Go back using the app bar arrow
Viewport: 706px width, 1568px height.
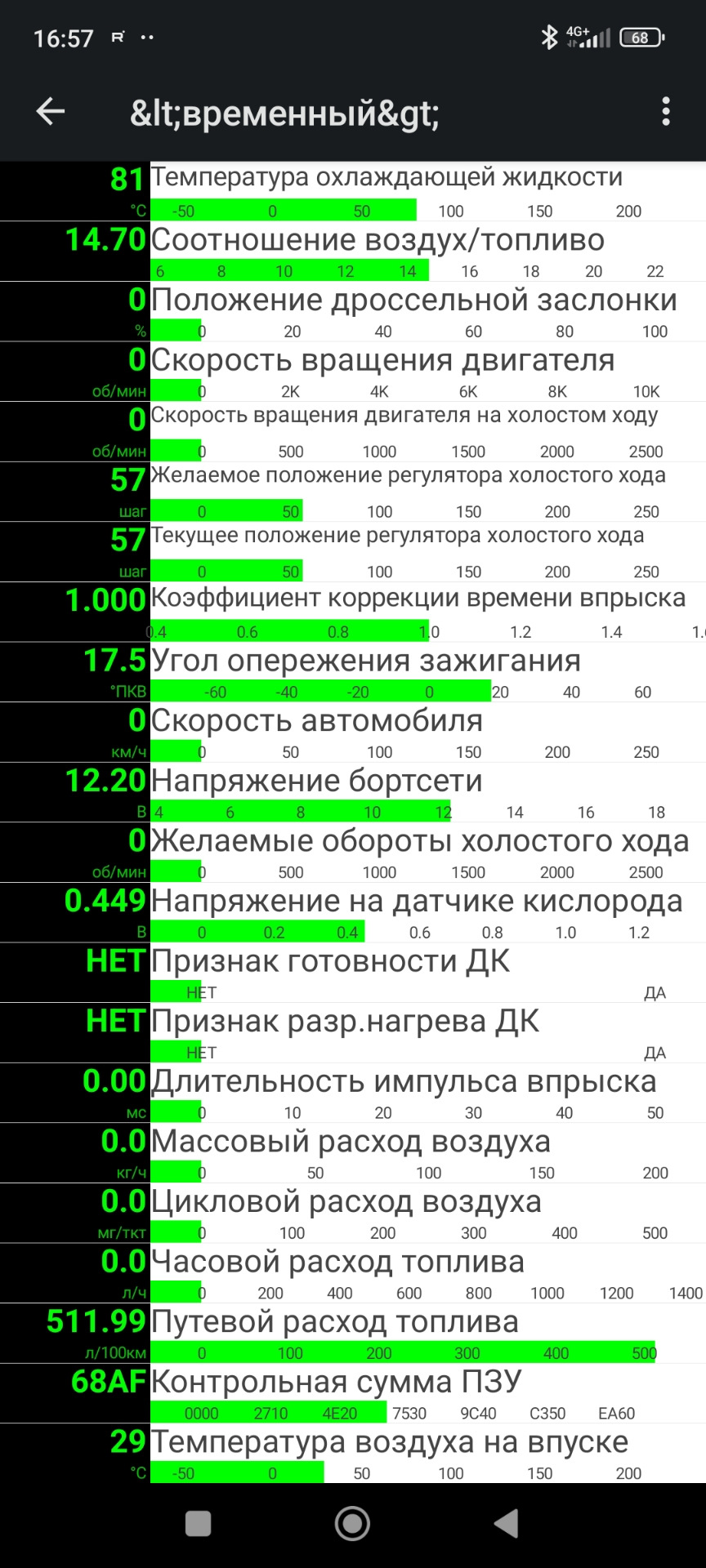point(51,112)
